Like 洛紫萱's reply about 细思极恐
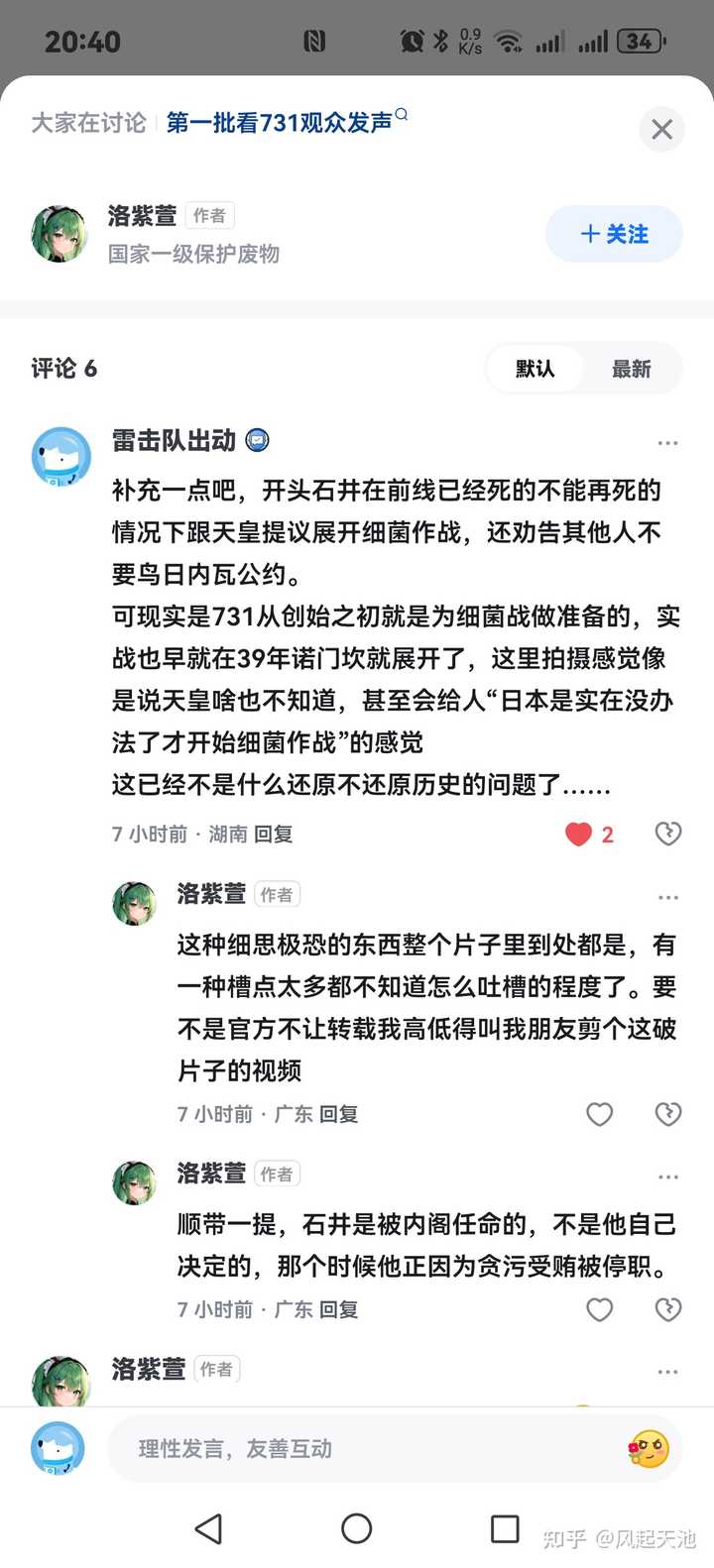Viewport: 714px width, 1568px height. click(600, 1115)
